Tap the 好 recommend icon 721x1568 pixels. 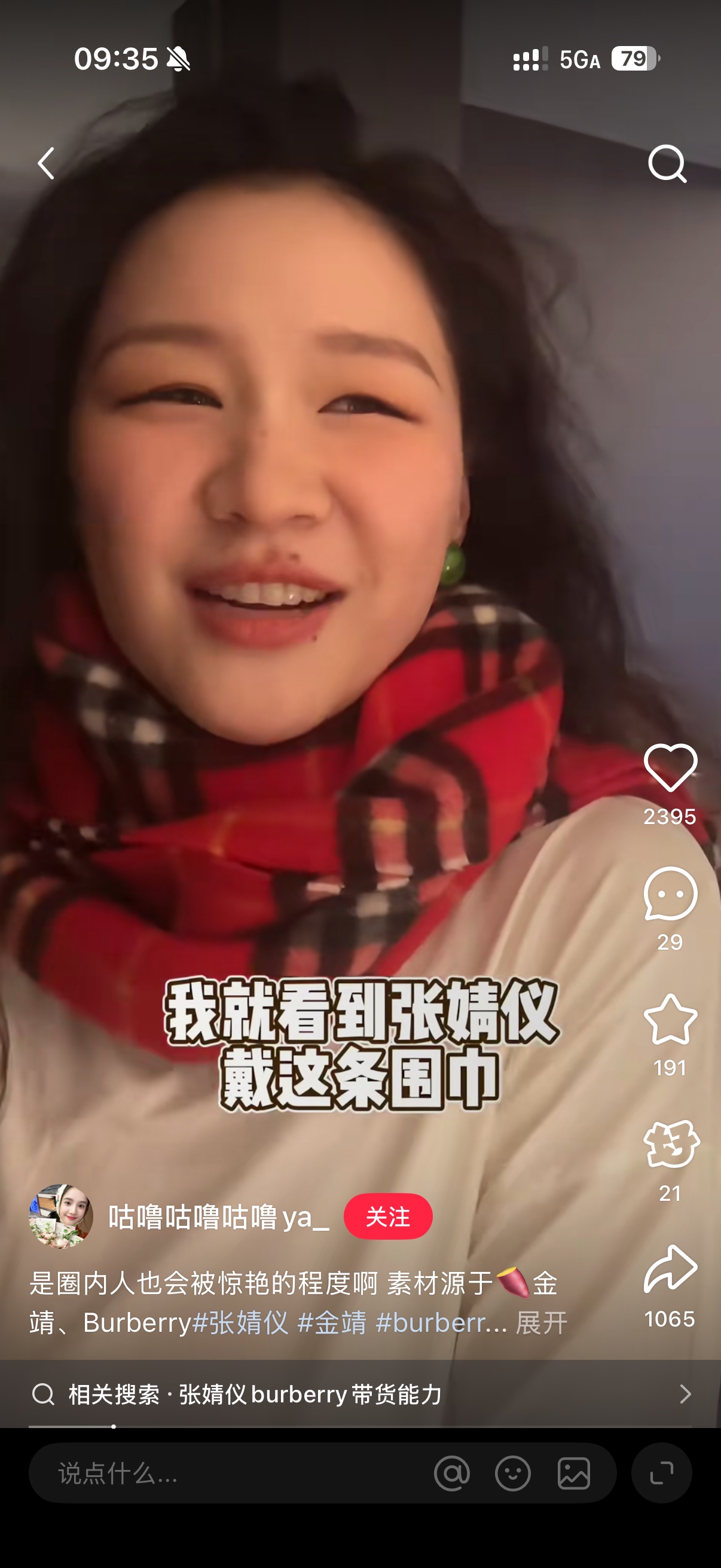click(x=671, y=1145)
